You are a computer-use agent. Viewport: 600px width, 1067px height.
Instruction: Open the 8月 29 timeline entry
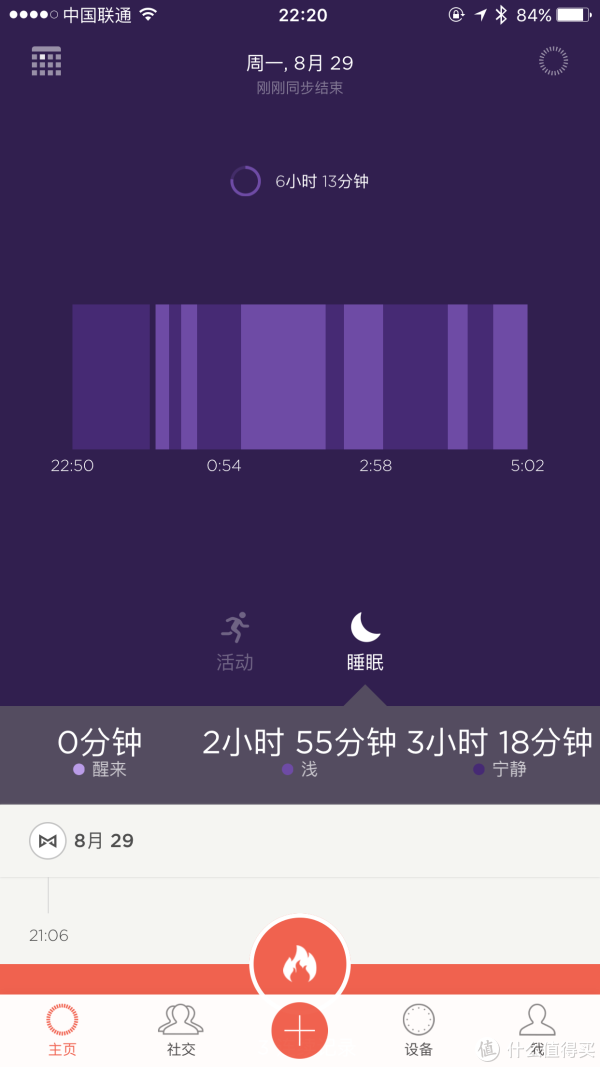300,841
